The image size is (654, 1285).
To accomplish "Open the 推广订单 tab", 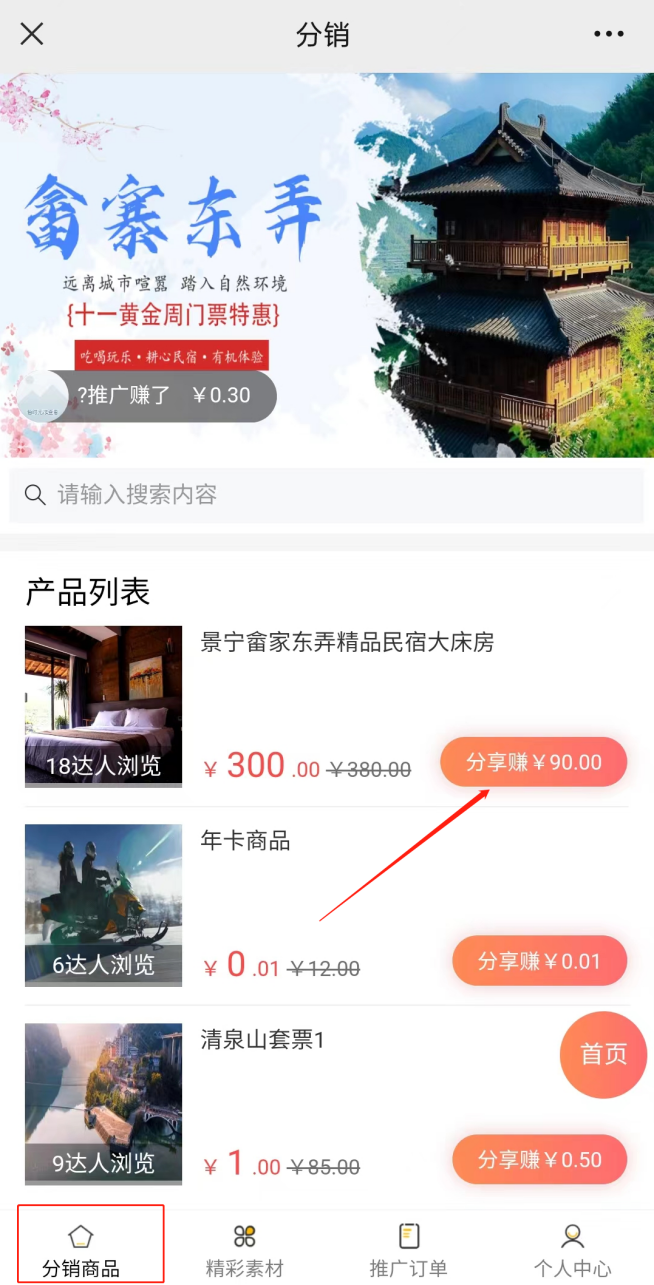I will pyautogui.click(x=408, y=1248).
